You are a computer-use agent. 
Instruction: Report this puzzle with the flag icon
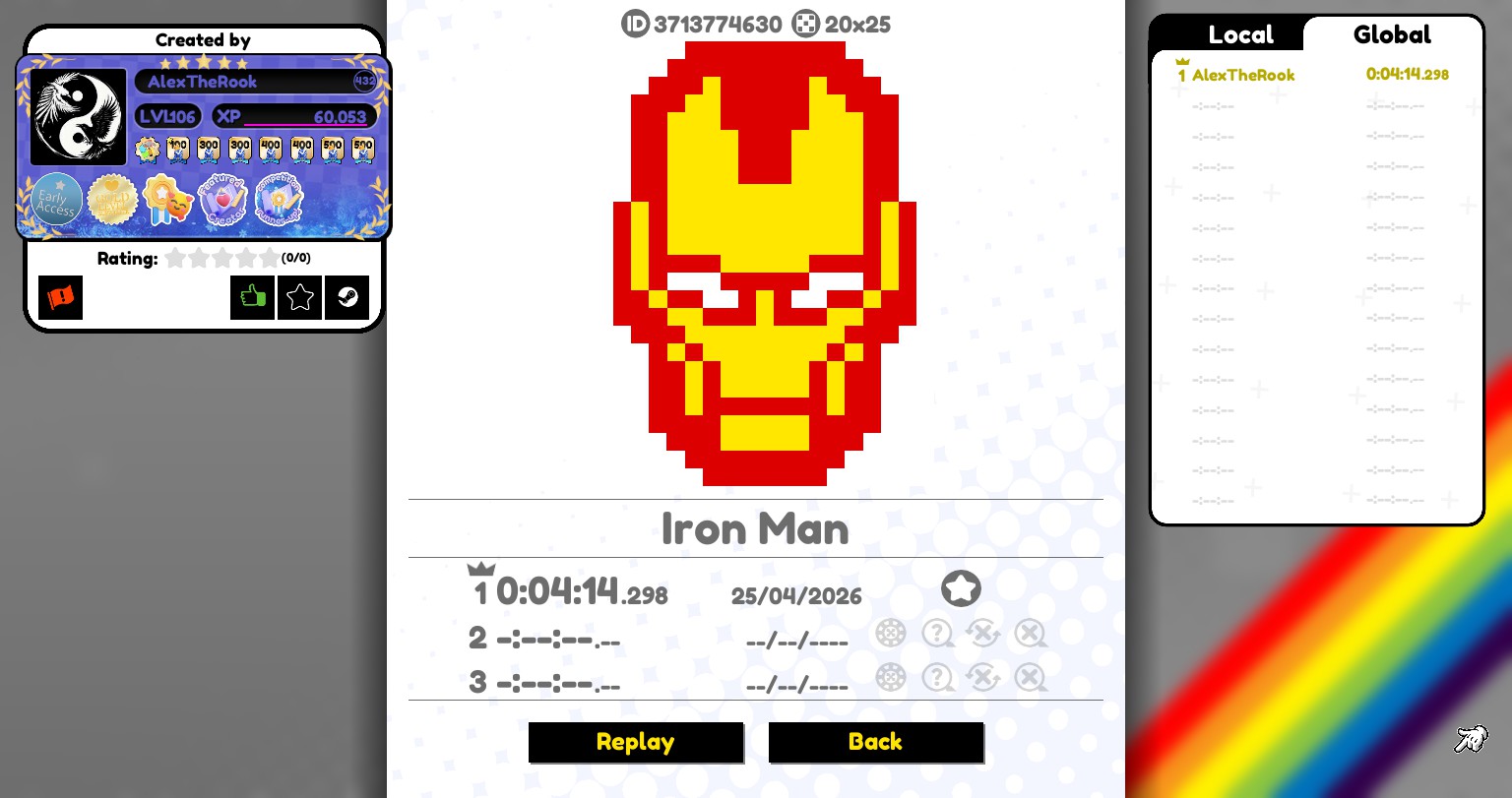click(60, 297)
